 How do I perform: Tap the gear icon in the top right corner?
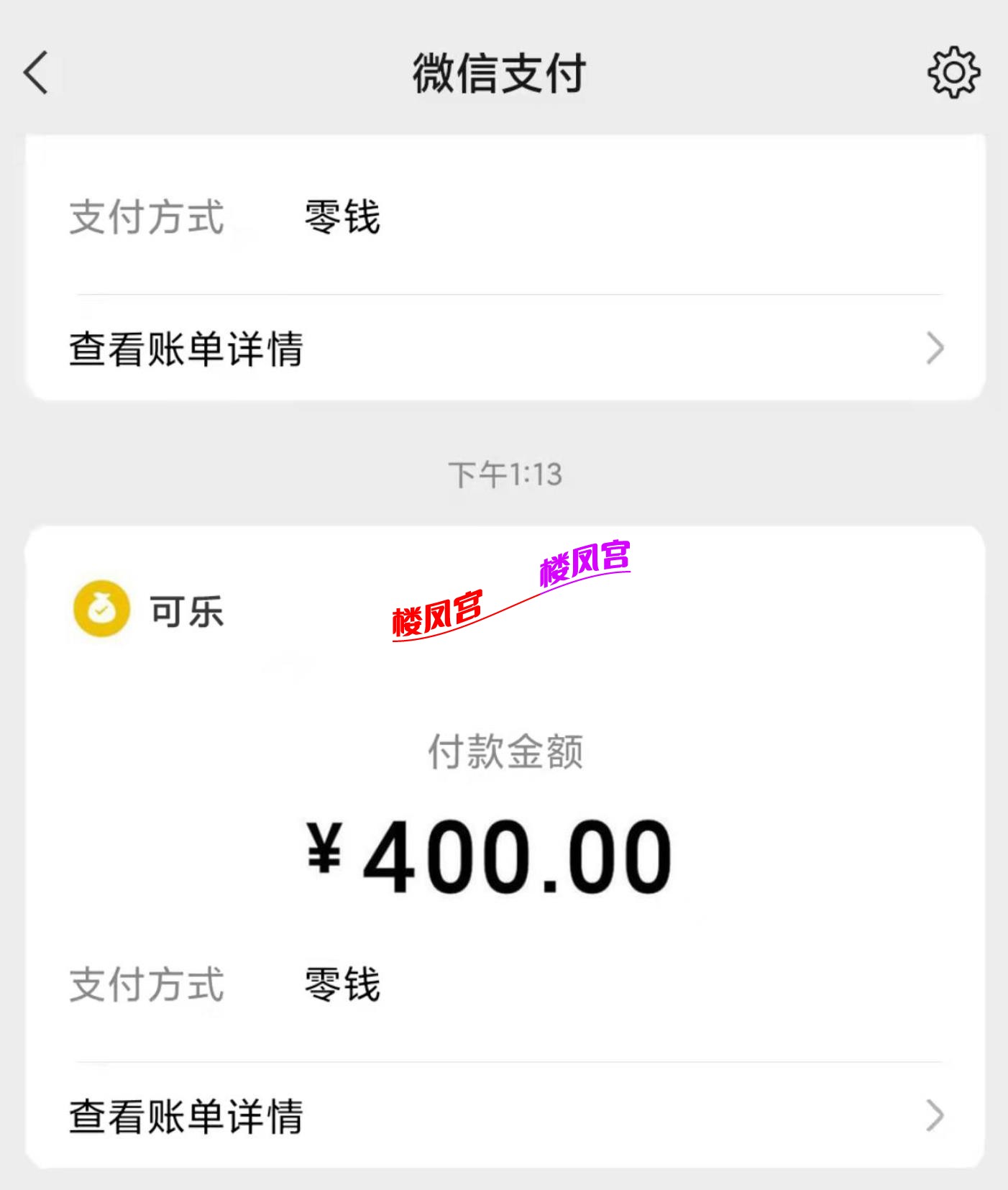tap(955, 74)
